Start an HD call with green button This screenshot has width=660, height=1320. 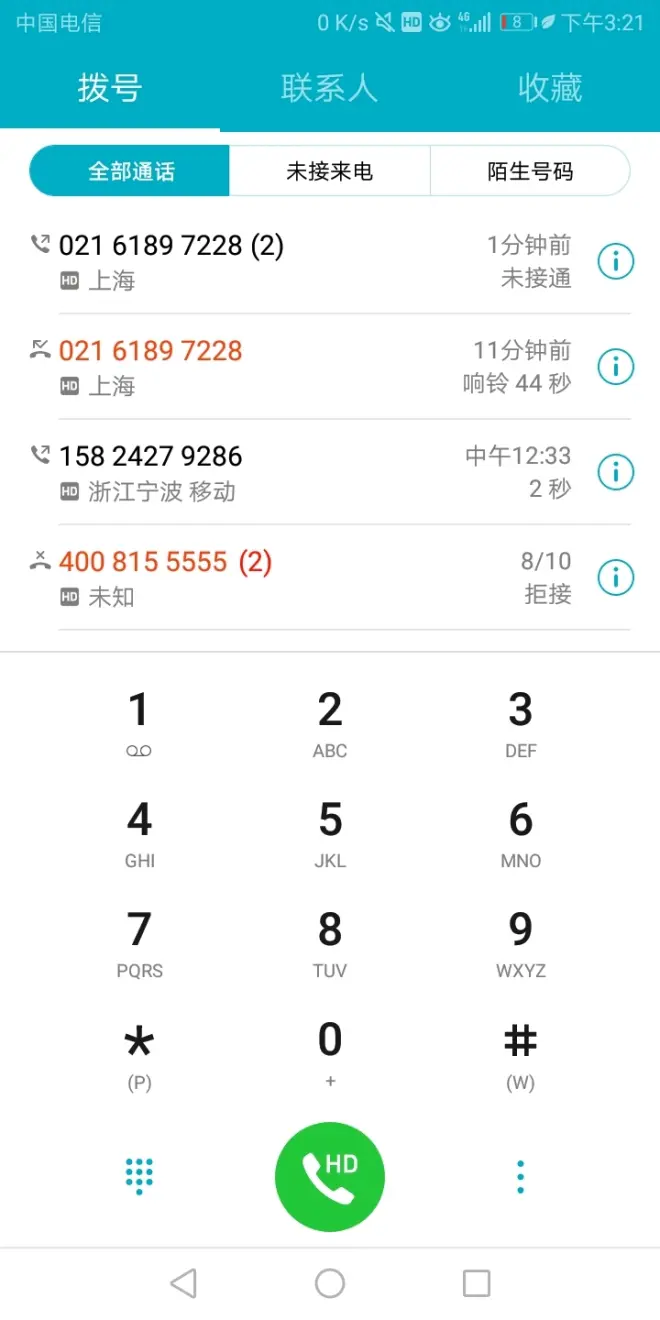tap(330, 1177)
